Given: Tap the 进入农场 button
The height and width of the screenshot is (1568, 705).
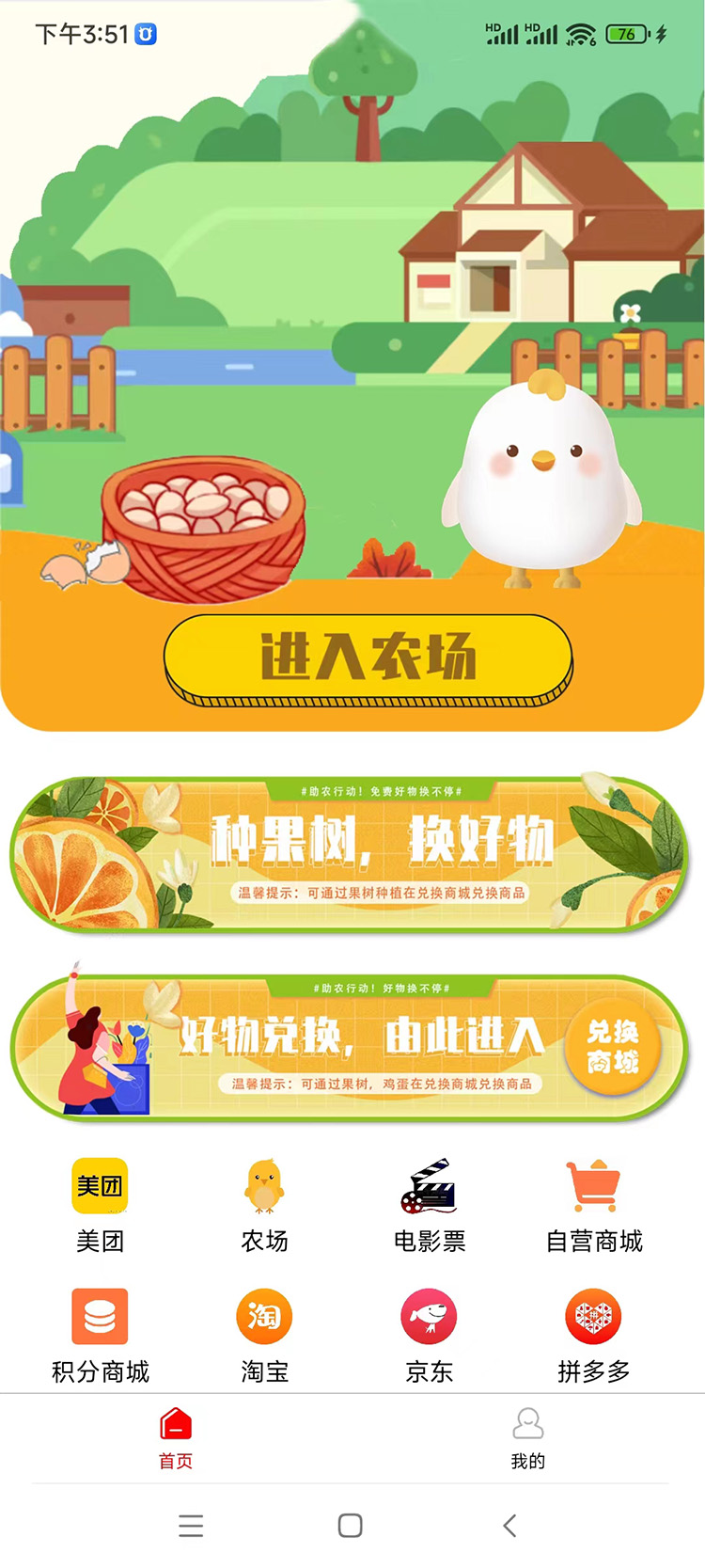Looking at the screenshot, I should pyautogui.click(x=368, y=657).
